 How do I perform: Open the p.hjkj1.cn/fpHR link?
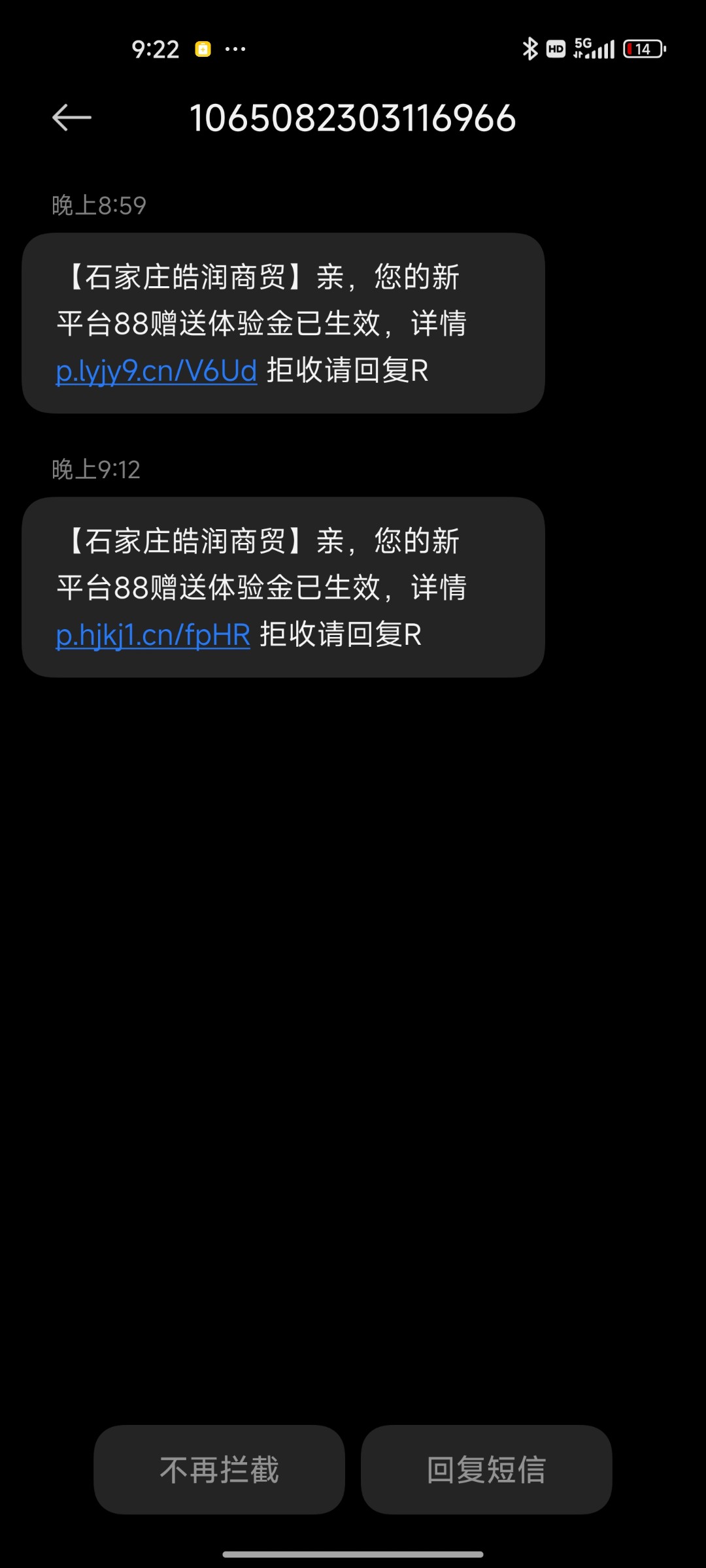coord(153,635)
